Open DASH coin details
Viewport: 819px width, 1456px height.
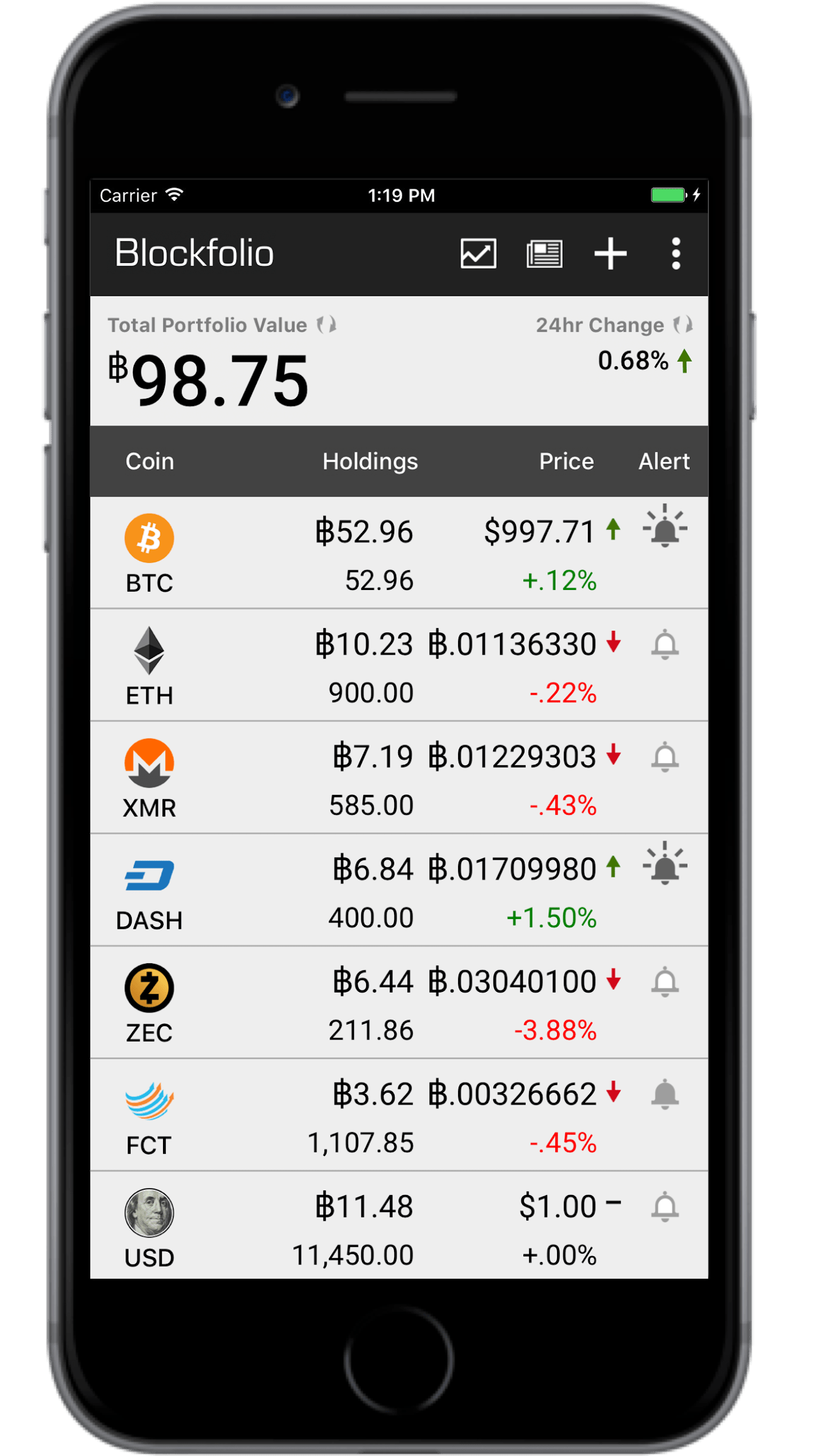point(149,890)
